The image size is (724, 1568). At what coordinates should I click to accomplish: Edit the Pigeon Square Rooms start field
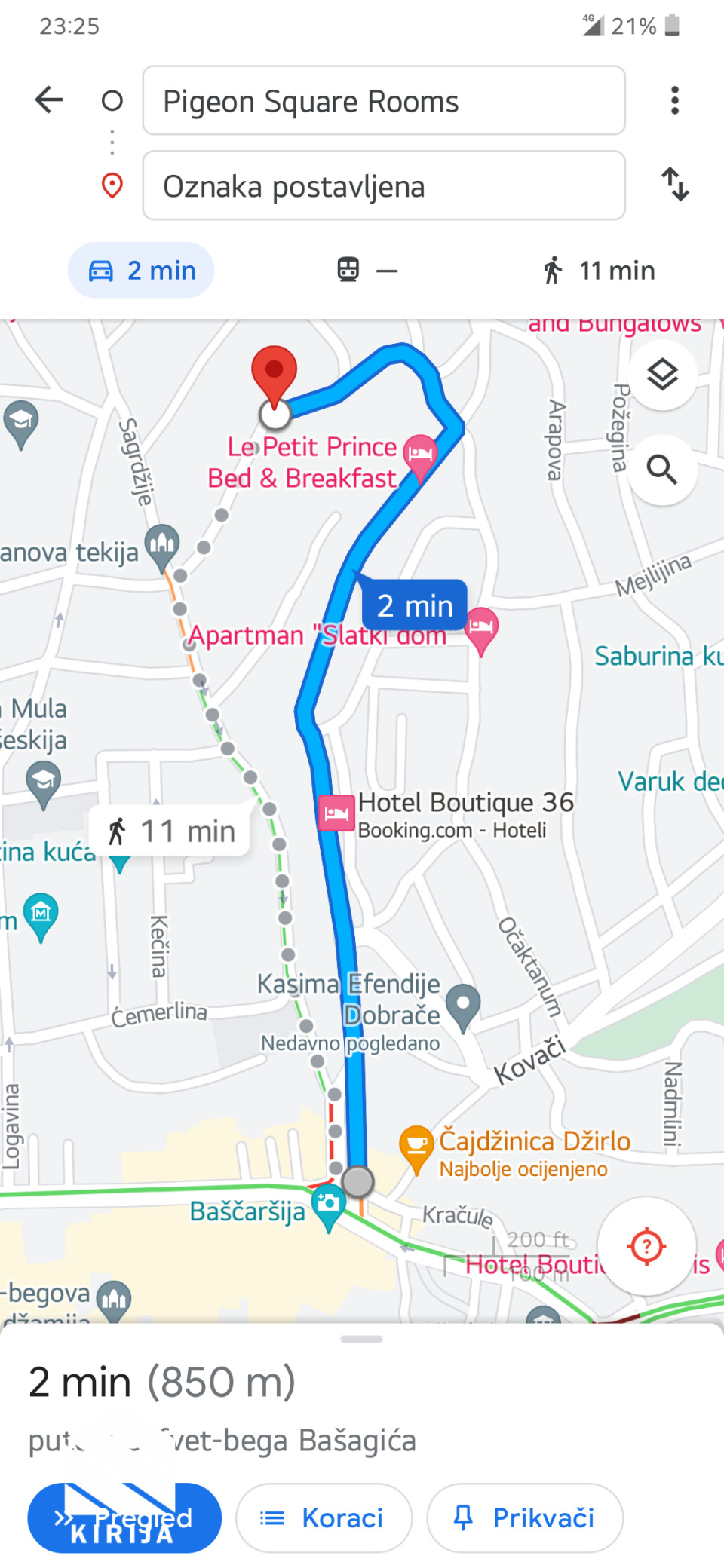click(383, 101)
